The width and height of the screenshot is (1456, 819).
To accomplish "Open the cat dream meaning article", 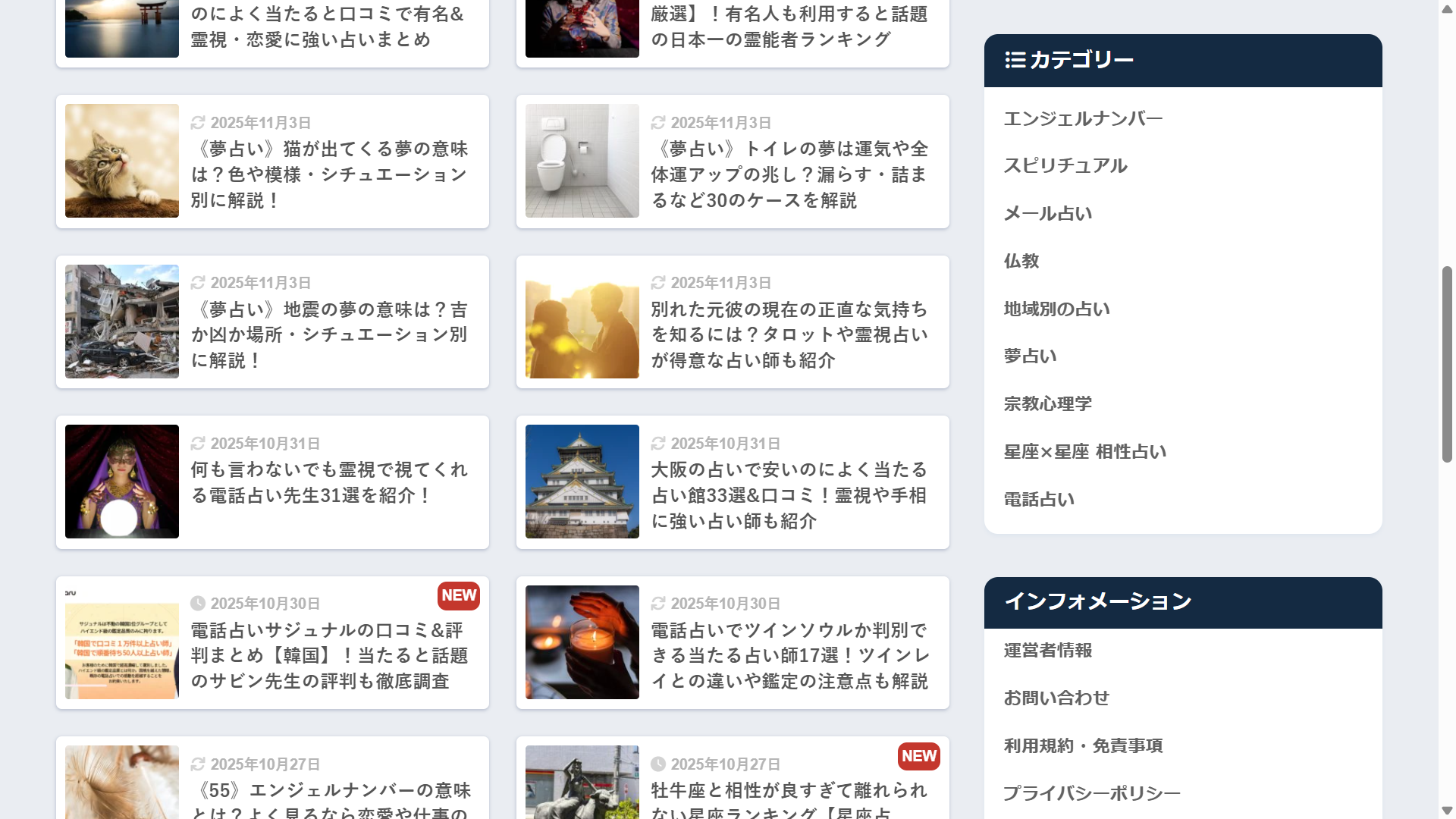I will click(x=329, y=174).
